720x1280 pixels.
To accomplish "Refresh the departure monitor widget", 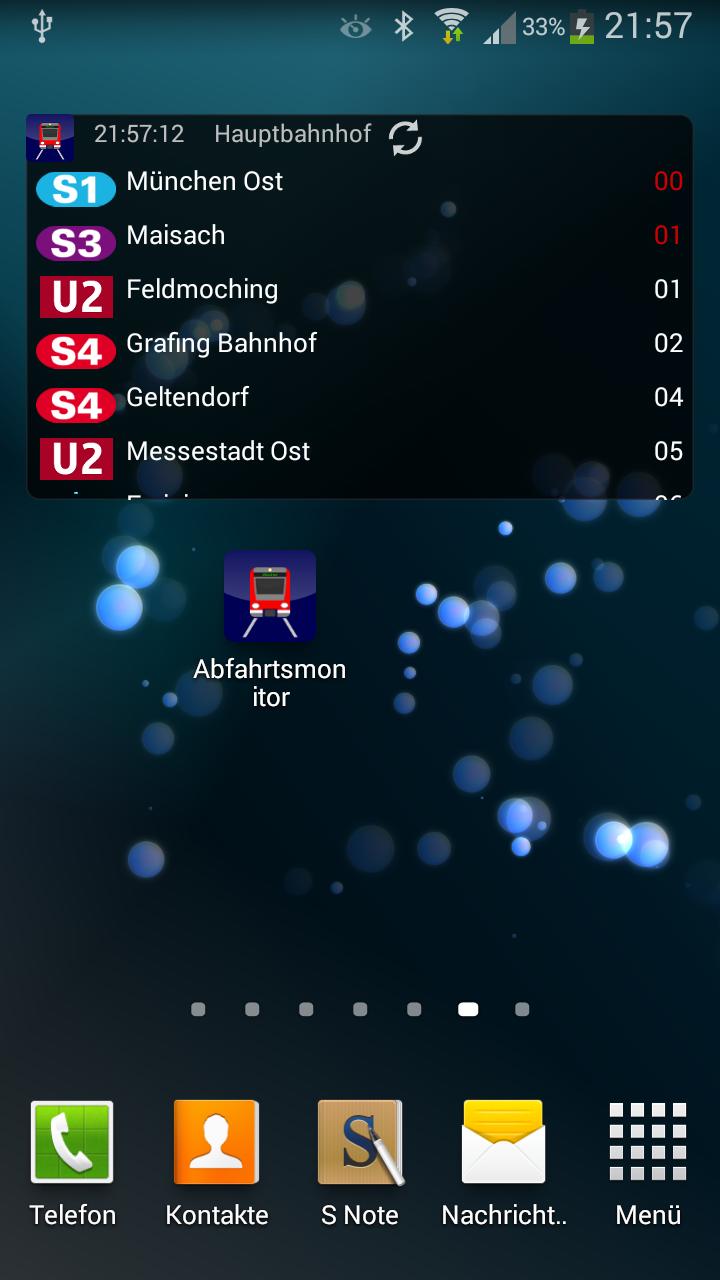I will [x=404, y=138].
